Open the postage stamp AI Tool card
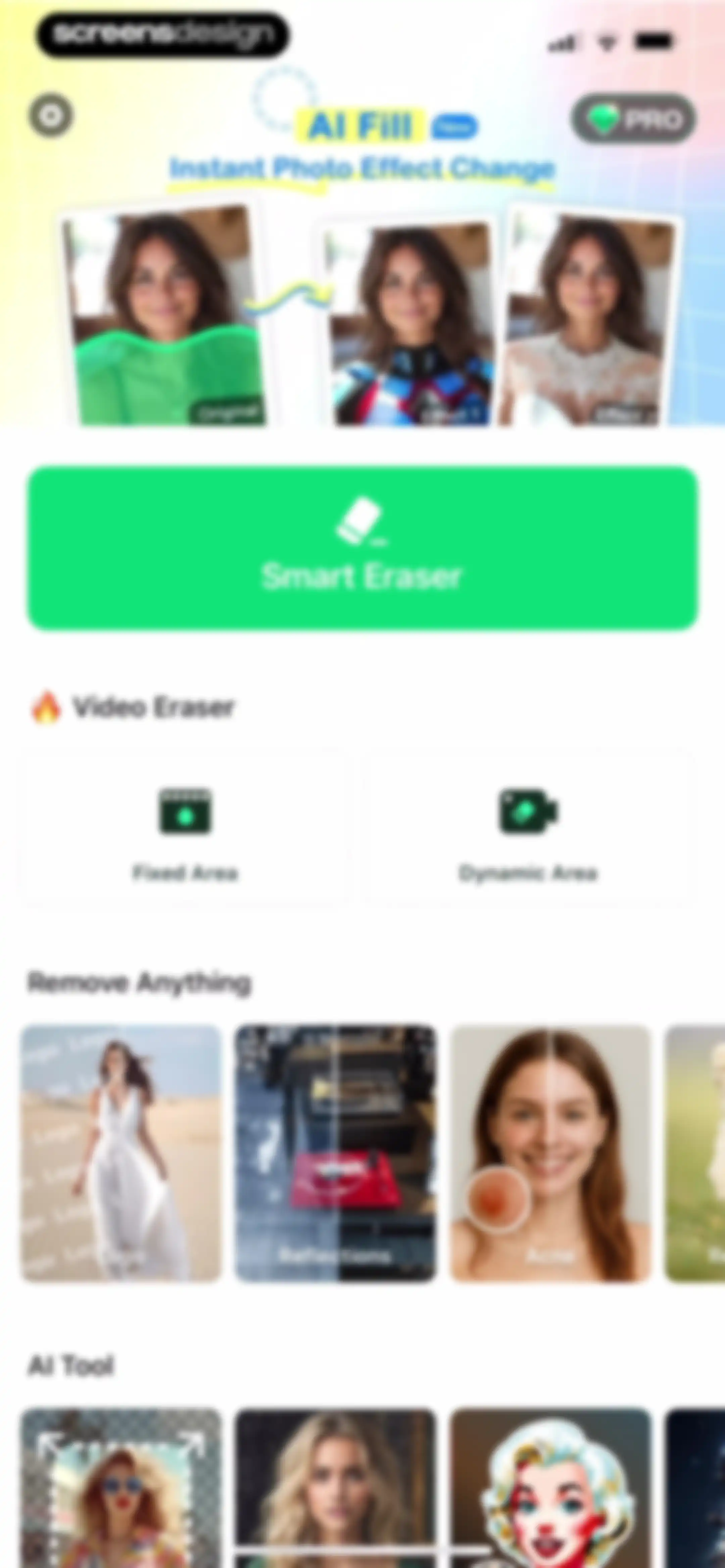 pos(121,1488)
